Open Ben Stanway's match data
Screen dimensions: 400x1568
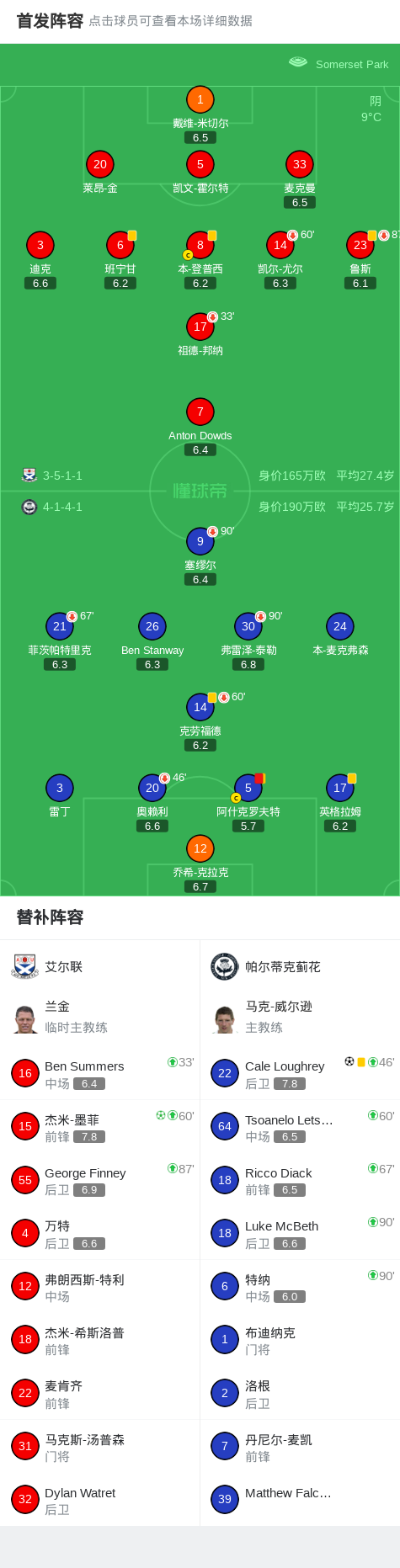tap(152, 641)
